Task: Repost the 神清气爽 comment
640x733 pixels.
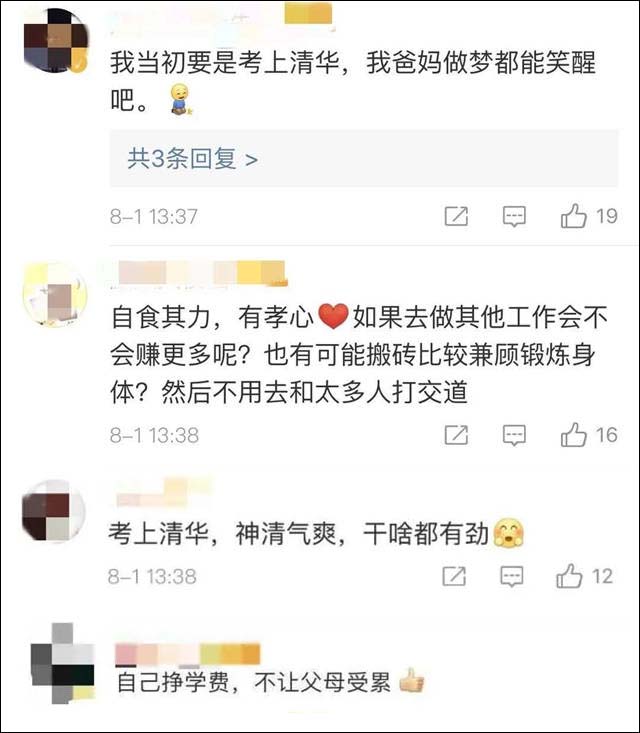Action: pos(453,576)
